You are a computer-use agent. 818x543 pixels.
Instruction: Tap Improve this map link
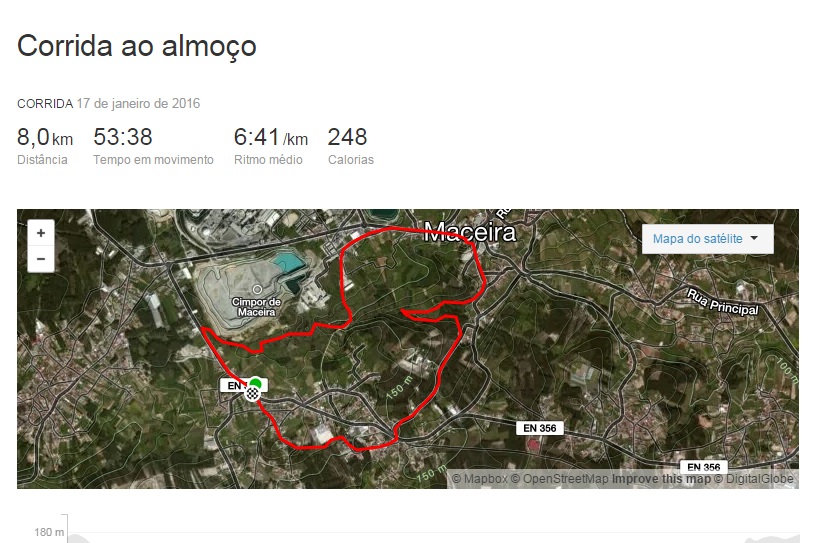pyautogui.click(x=661, y=479)
